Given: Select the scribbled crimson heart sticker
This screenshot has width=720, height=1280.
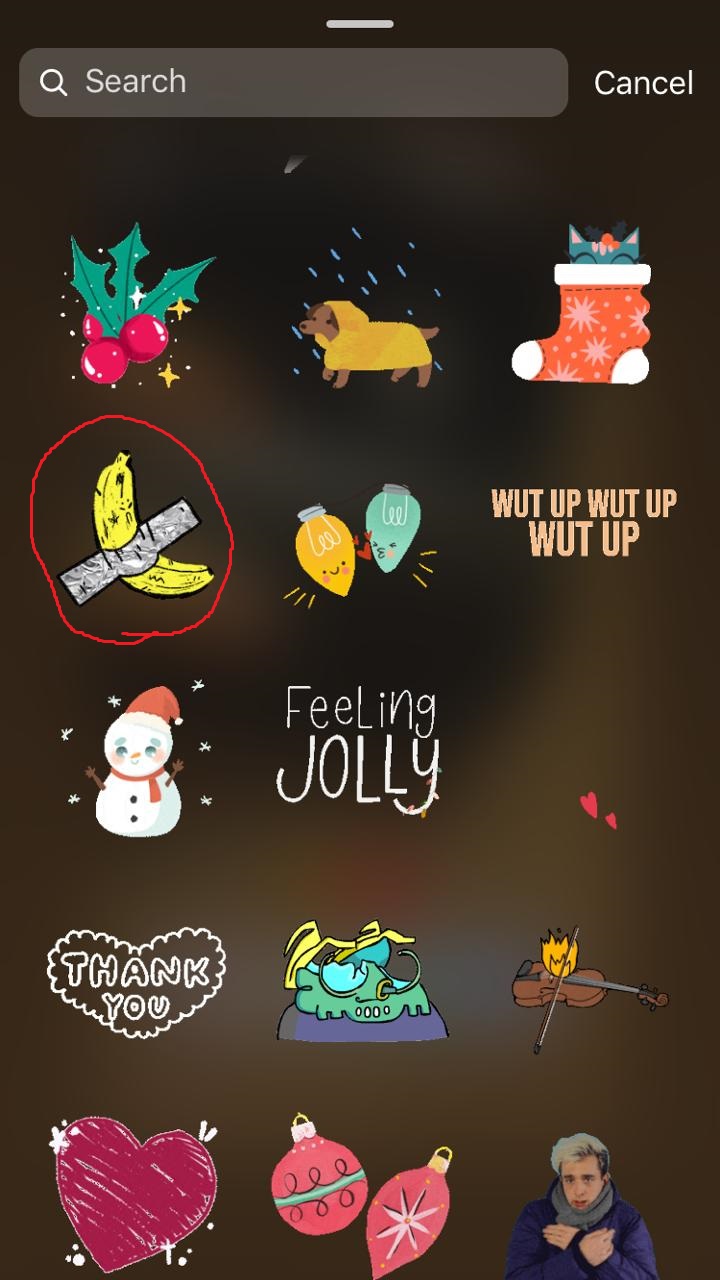Looking at the screenshot, I should (133, 1192).
